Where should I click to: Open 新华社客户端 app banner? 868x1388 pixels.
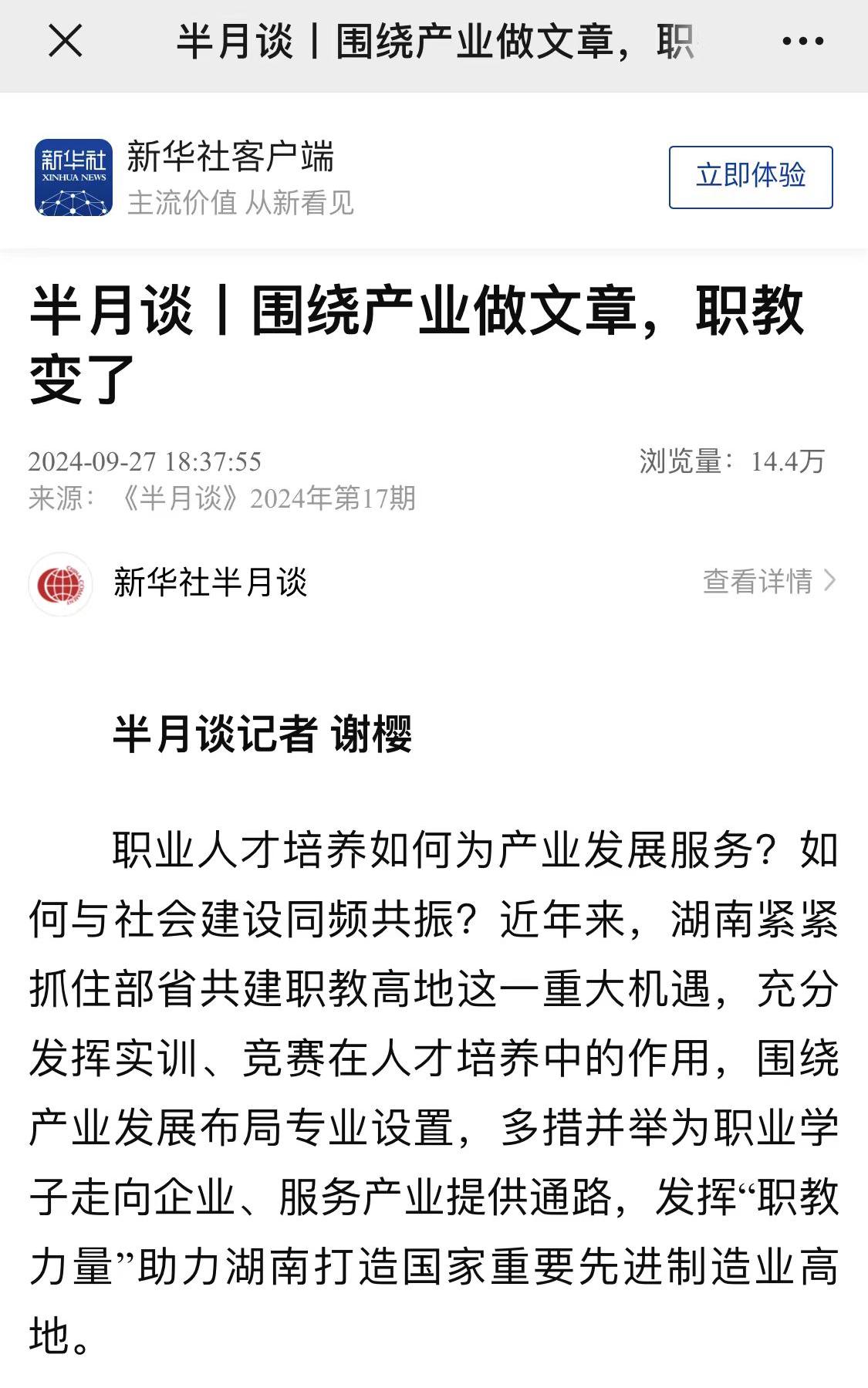231,177
